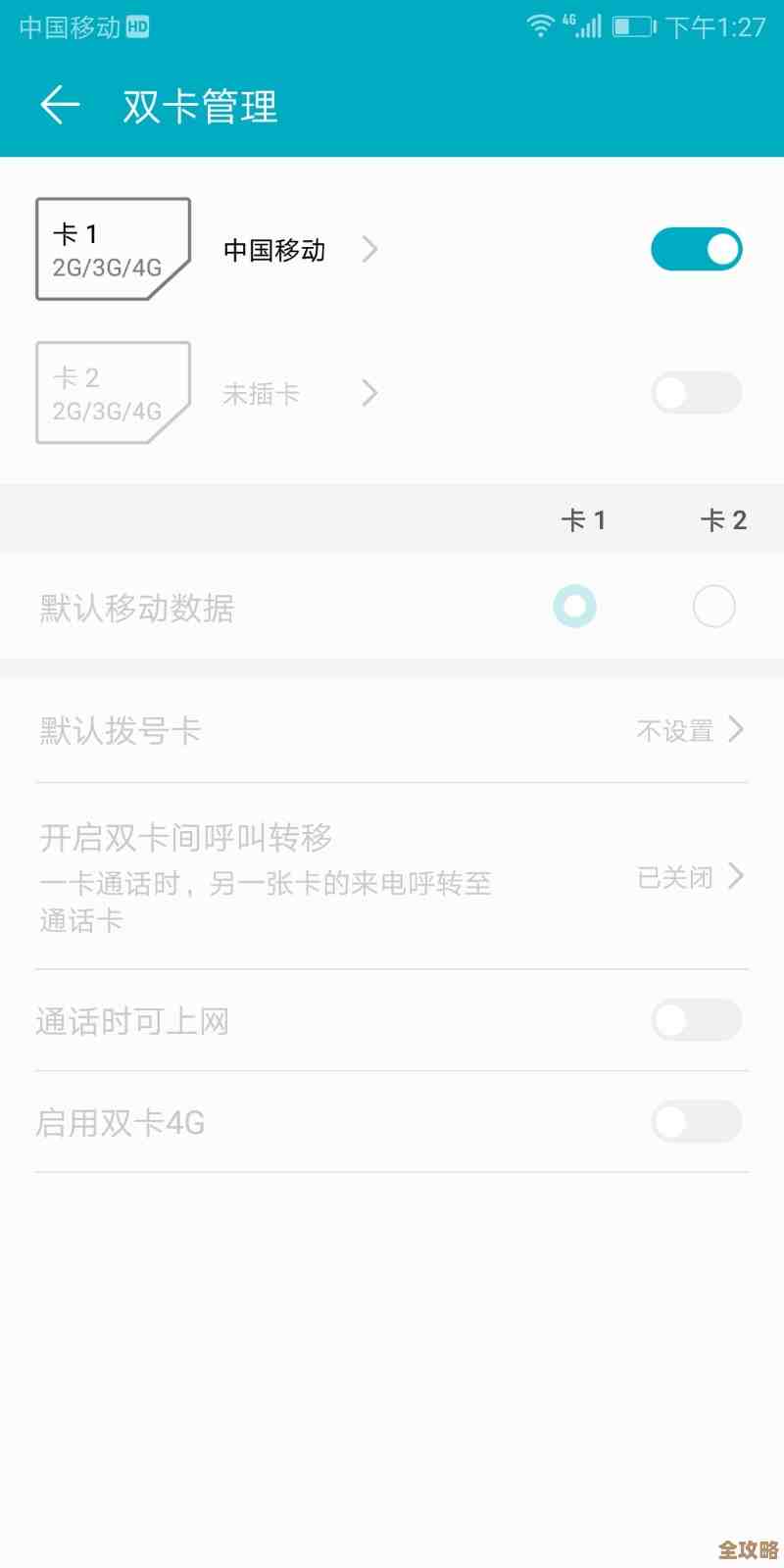Tap the 不设置 label for default dialing card
Screen dimensions: 784x1568
675,730
